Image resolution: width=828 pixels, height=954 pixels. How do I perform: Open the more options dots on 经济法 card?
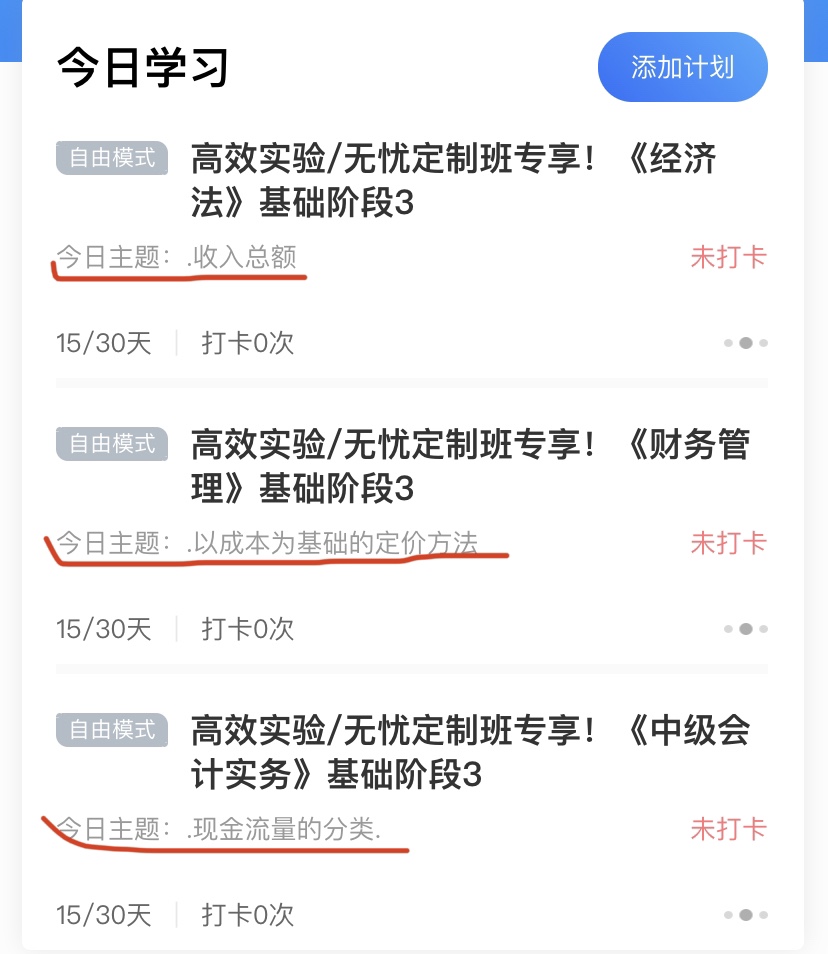(745, 343)
